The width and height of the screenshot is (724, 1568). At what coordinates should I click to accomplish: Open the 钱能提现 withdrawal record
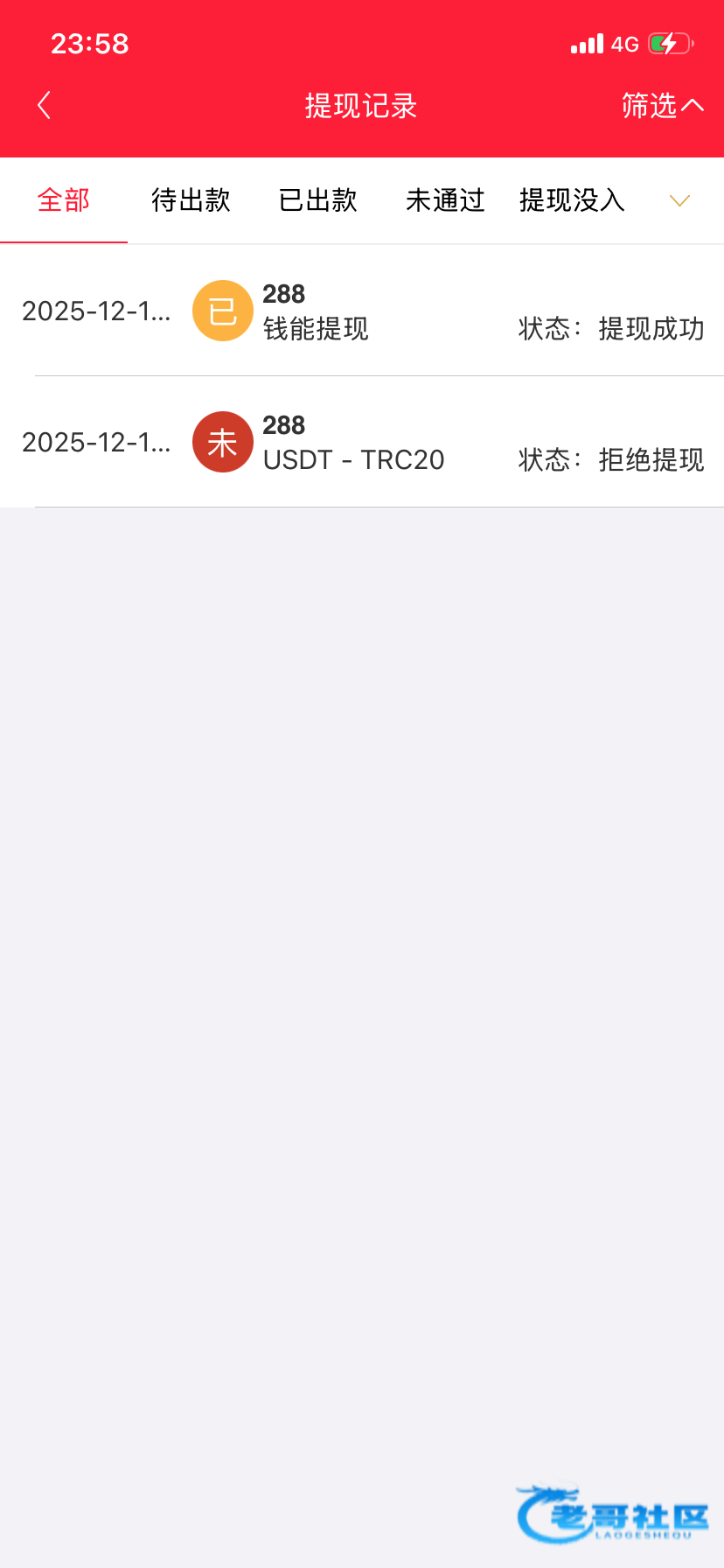tap(362, 311)
